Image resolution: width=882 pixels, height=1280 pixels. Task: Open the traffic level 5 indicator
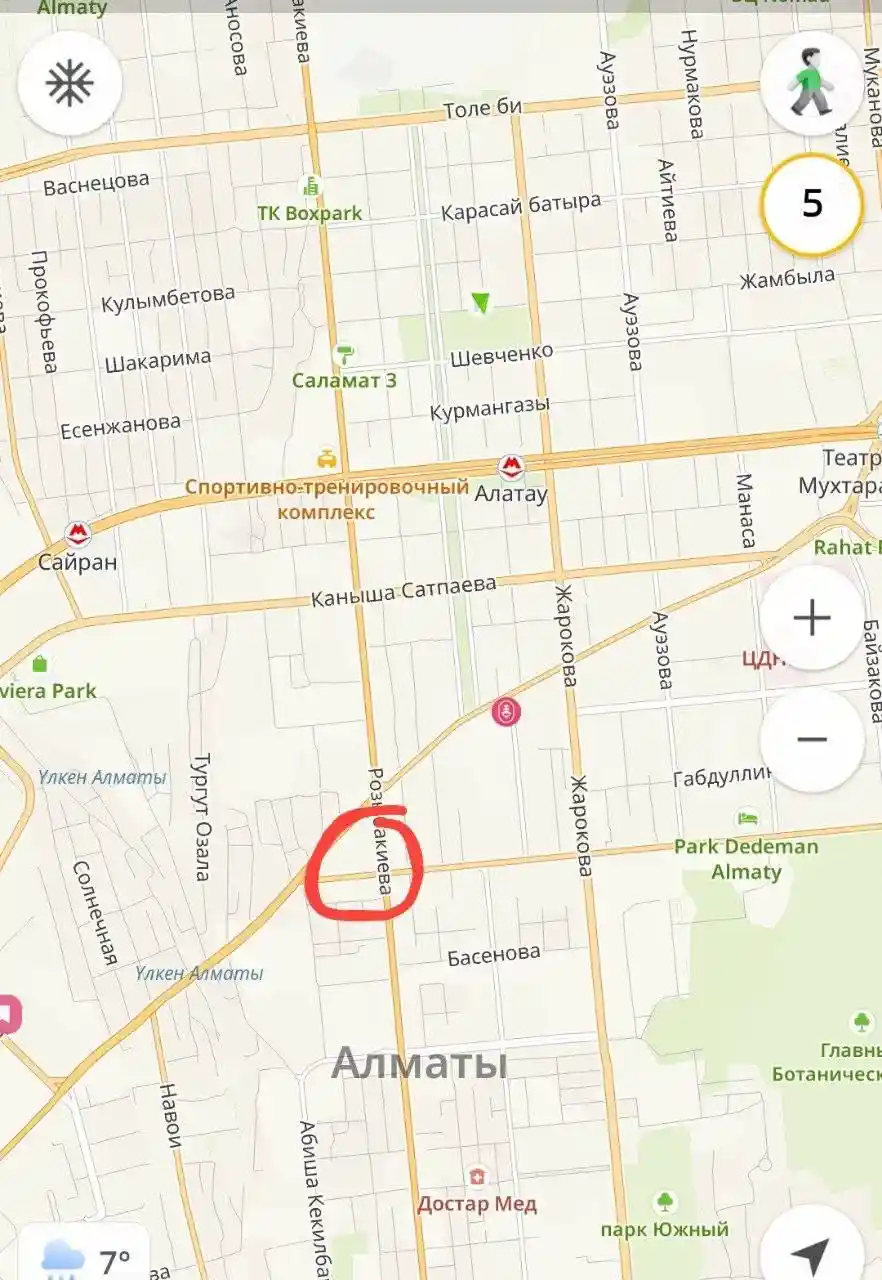click(x=811, y=204)
